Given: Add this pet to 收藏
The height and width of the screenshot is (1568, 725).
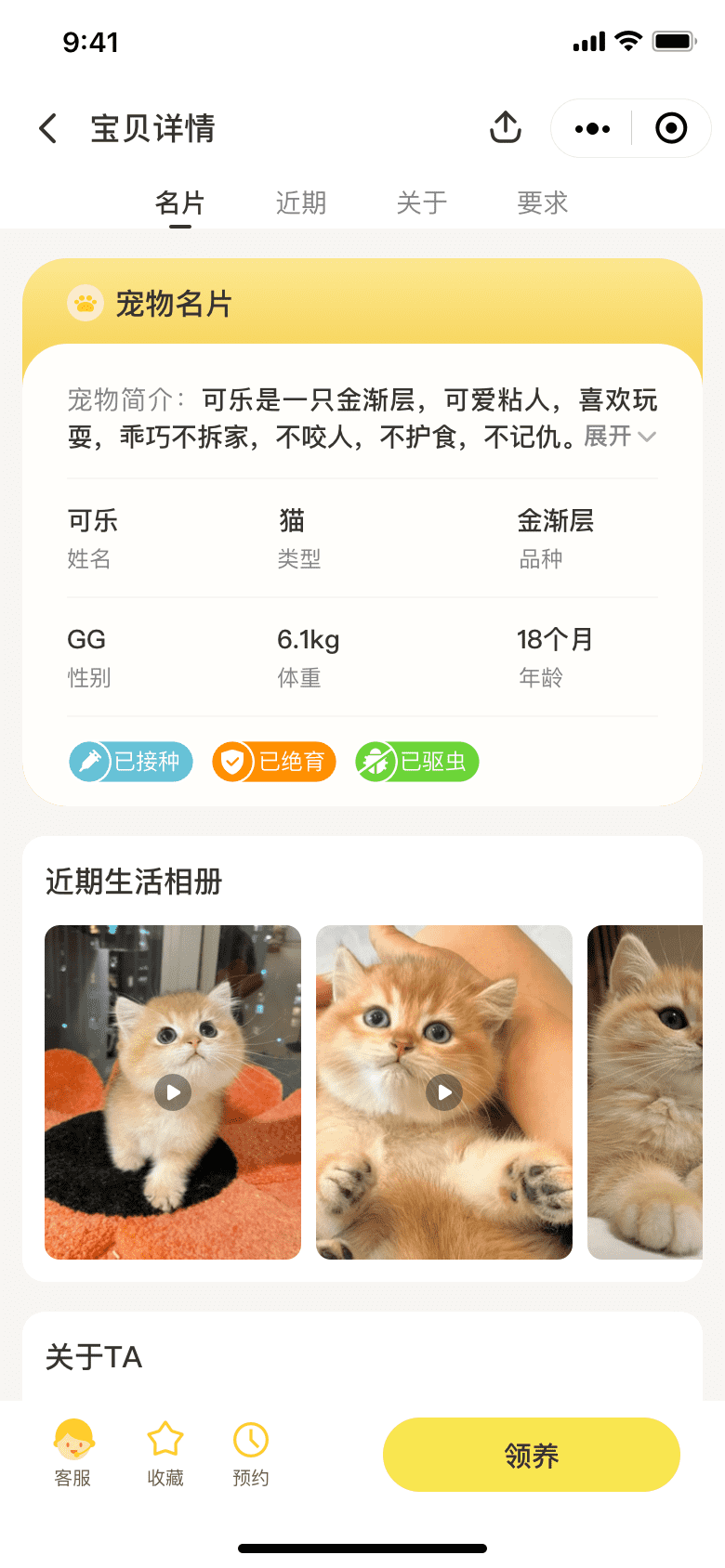Looking at the screenshot, I should click(x=165, y=1453).
